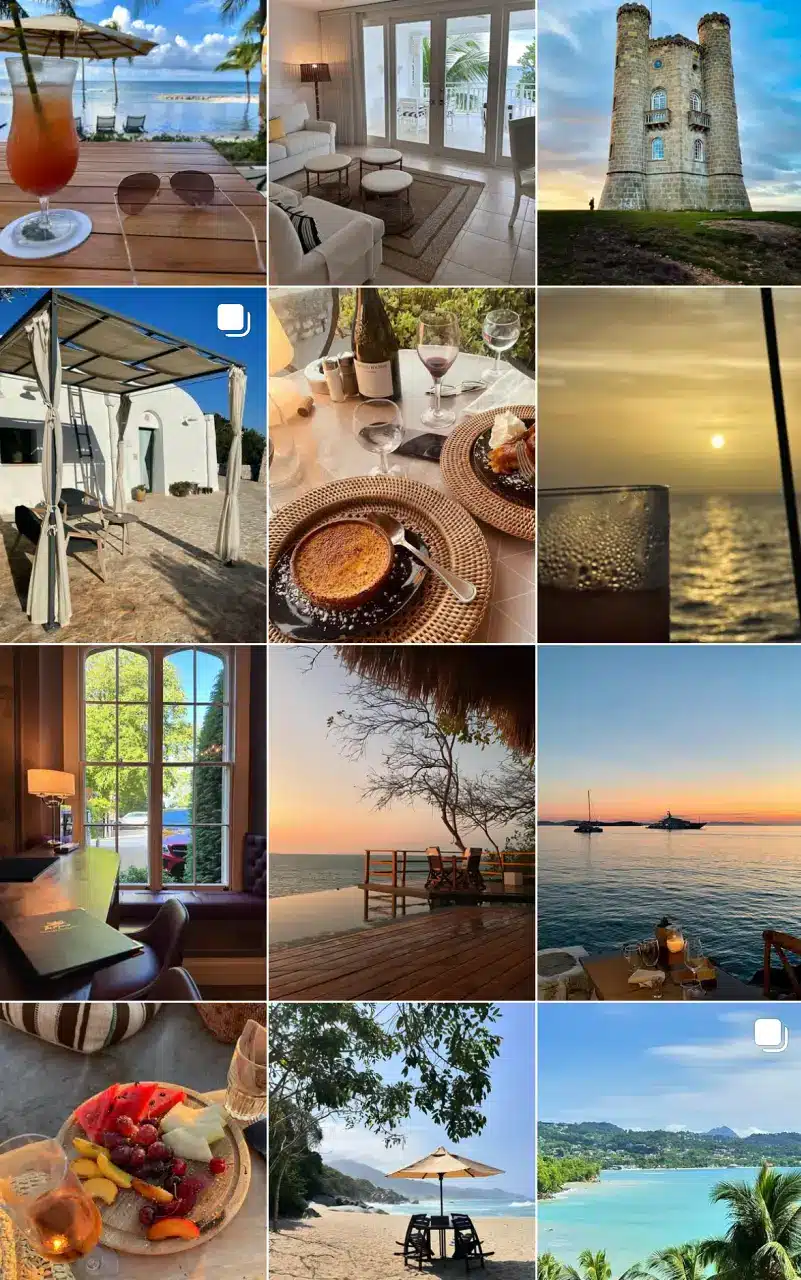Open the cocktail and sunglasses beach post
The image size is (801, 1280).
pyautogui.click(x=133, y=143)
